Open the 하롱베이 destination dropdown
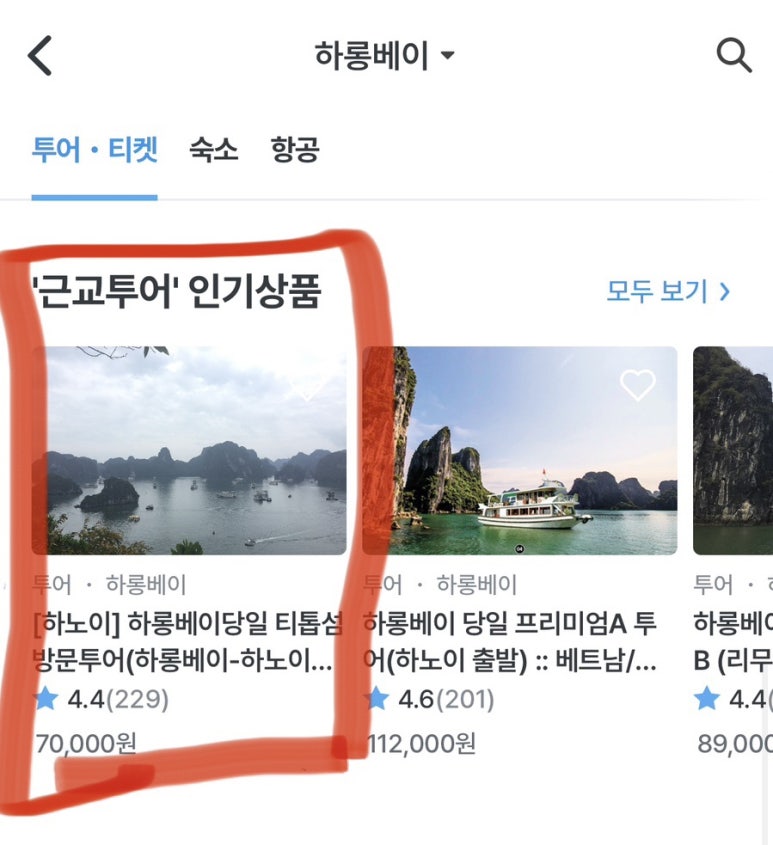Viewport: 773px width, 845px height. (x=384, y=56)
